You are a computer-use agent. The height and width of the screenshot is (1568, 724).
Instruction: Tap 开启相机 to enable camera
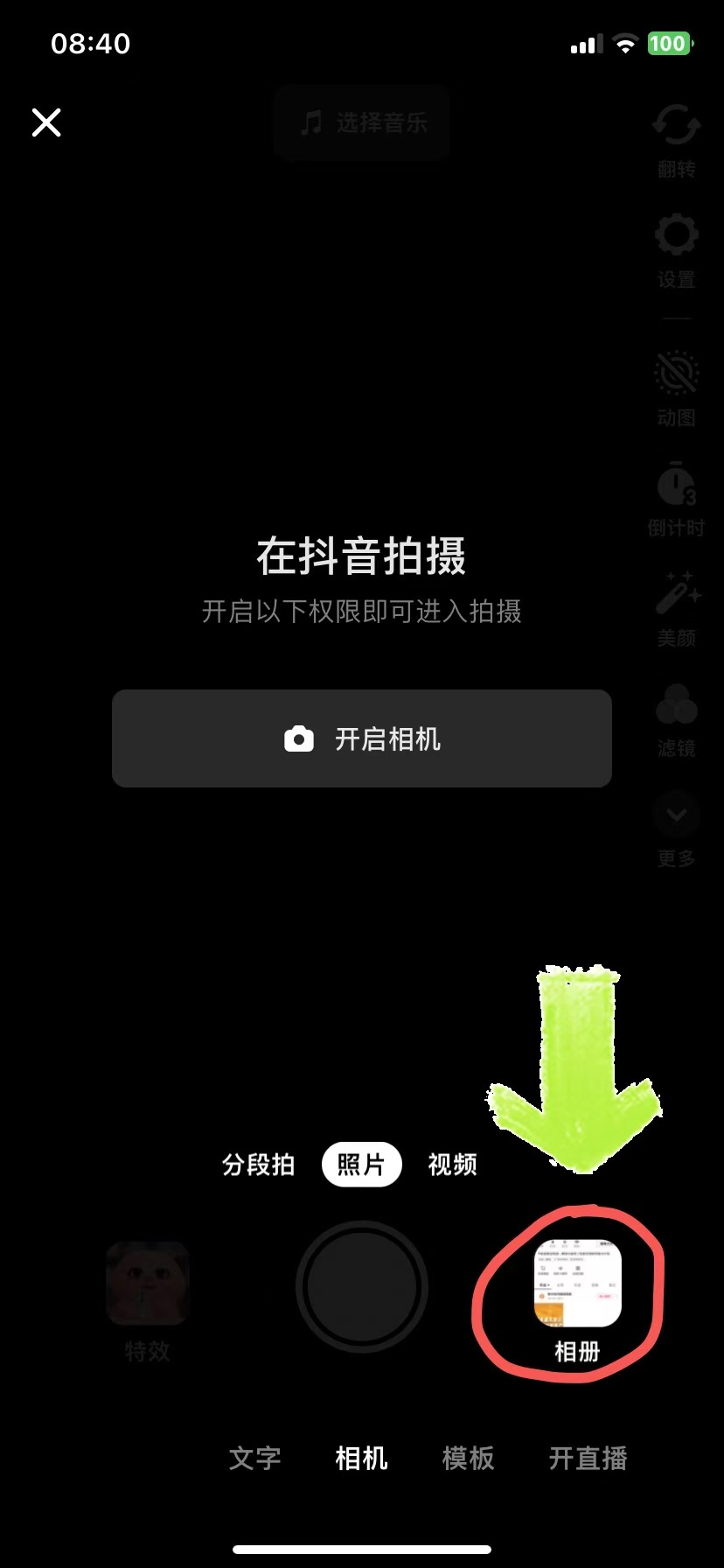click(x=362, y=738)
